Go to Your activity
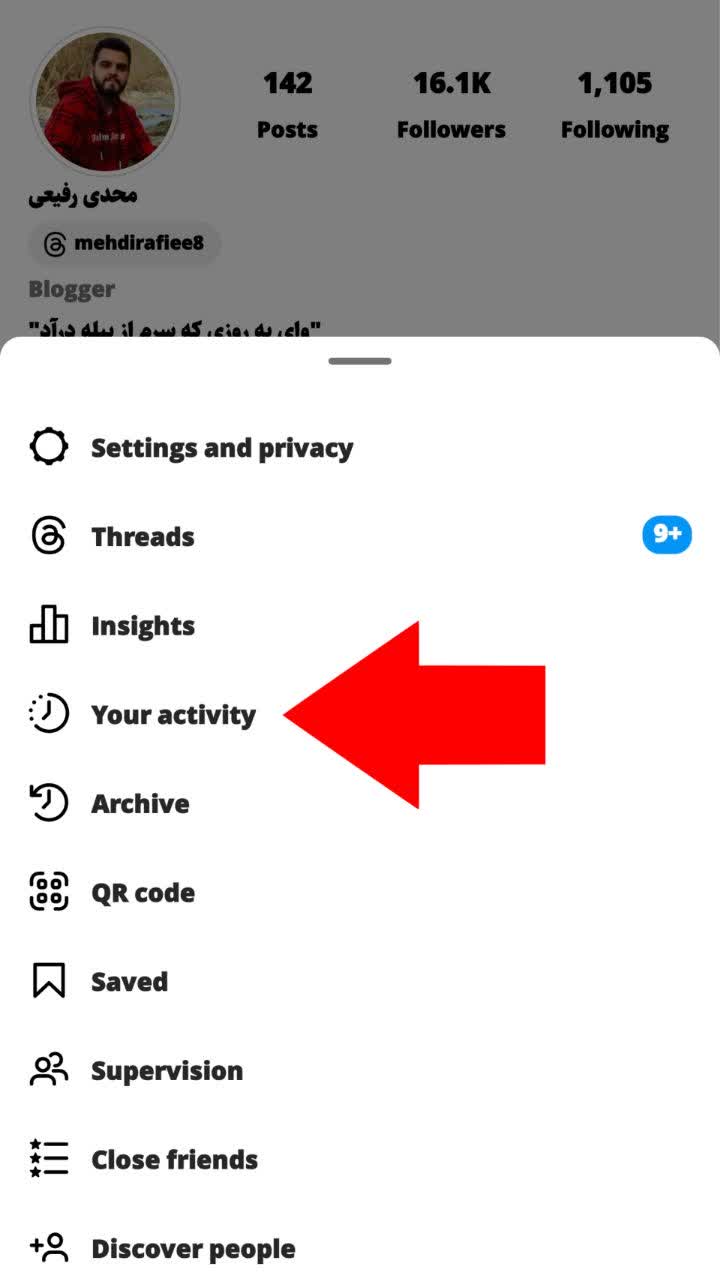720x1280 pixels. (x=173, y=715)
